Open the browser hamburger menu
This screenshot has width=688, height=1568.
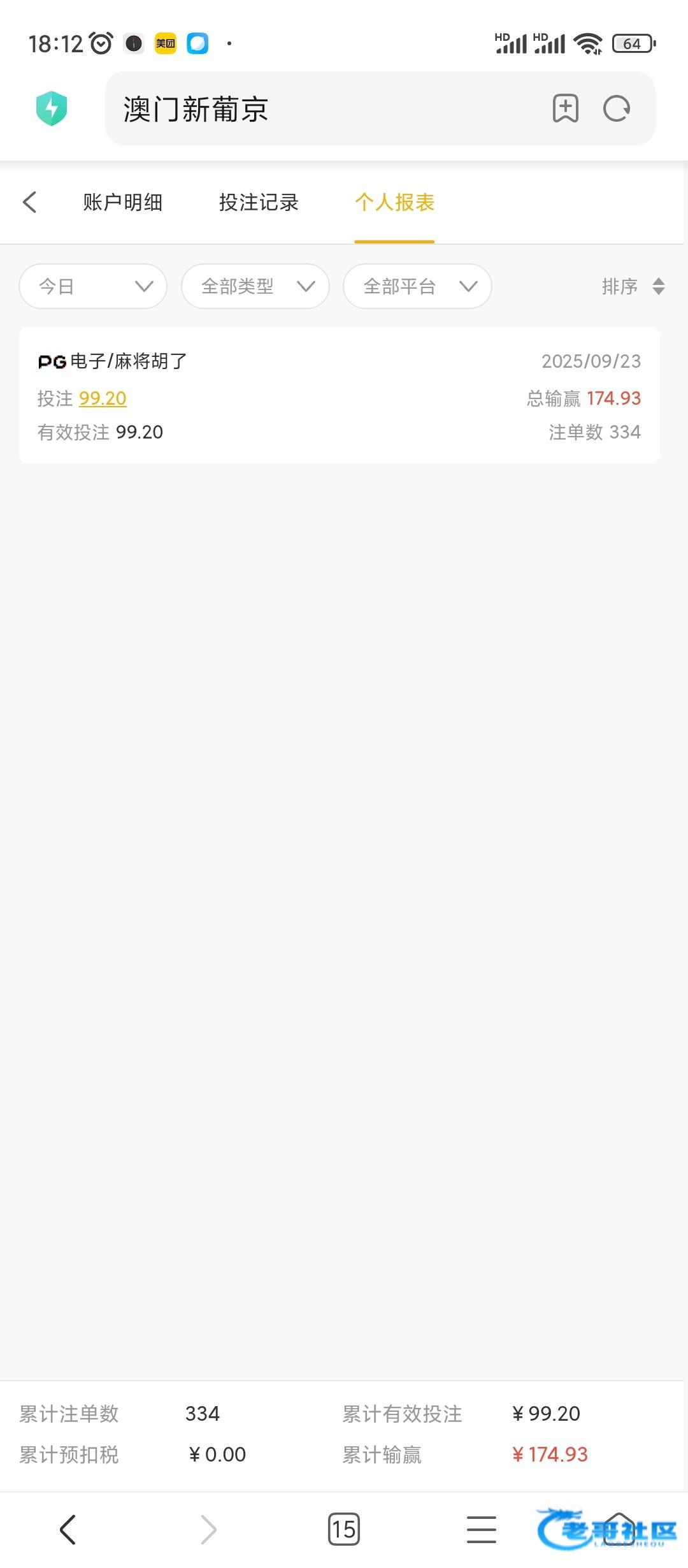click(482, 1530)
